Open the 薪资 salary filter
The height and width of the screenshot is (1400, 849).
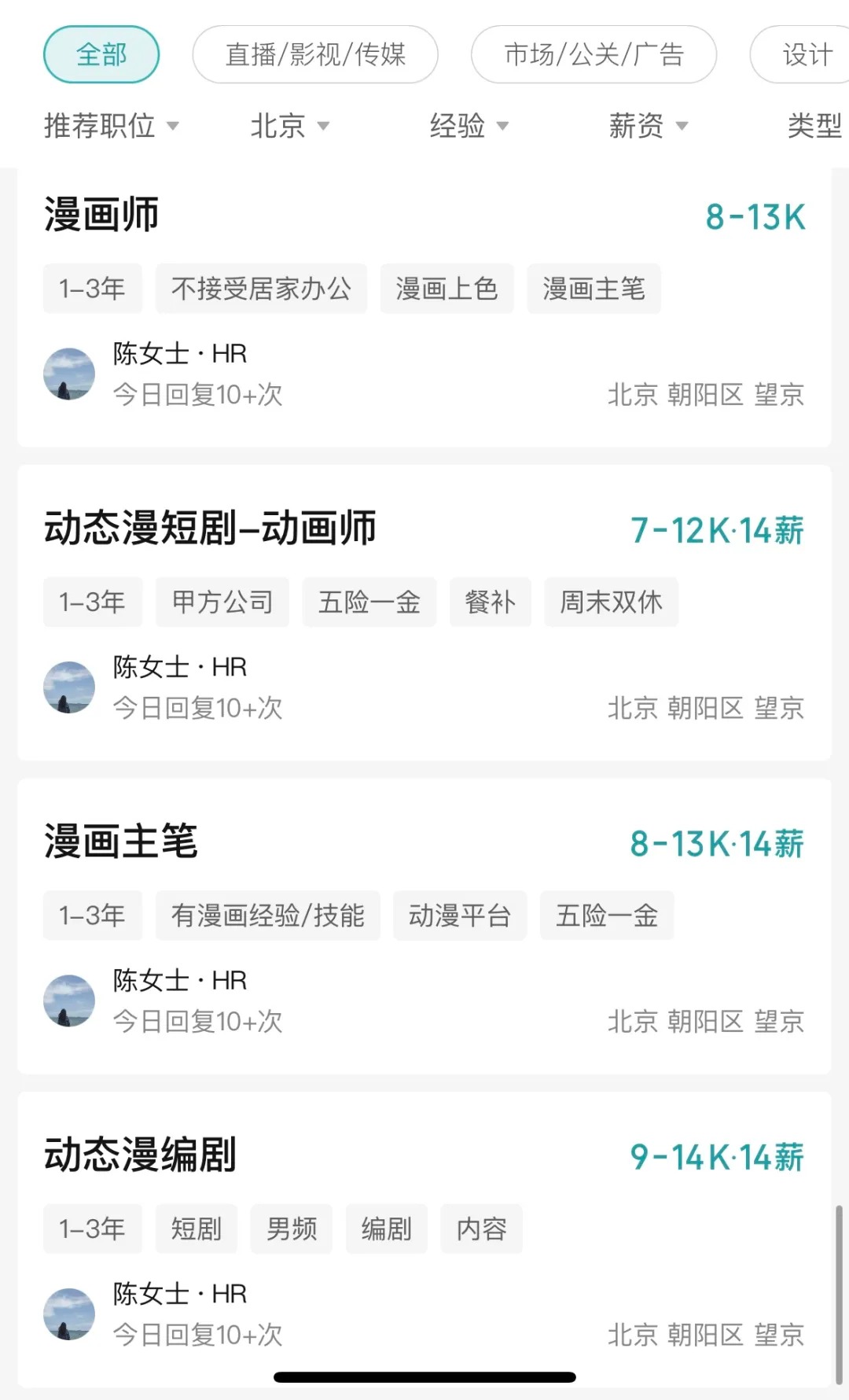[x=648, y=126]
